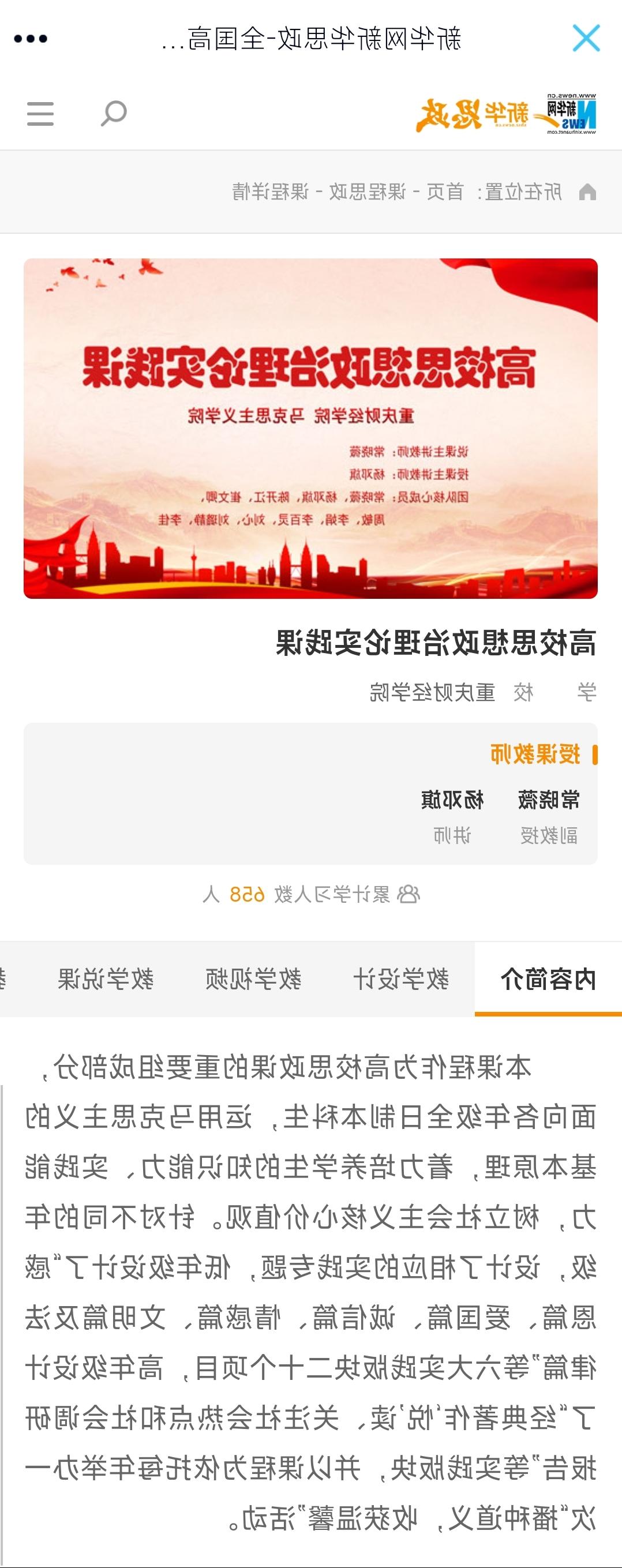
Task: Close the web page with the X icon
Action: click(x=586, y=38)
